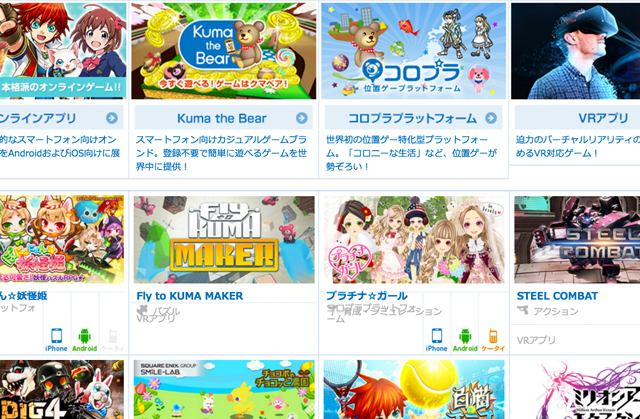
Task: Open the プラチナ☆ガール game tile
Action: 414,239
